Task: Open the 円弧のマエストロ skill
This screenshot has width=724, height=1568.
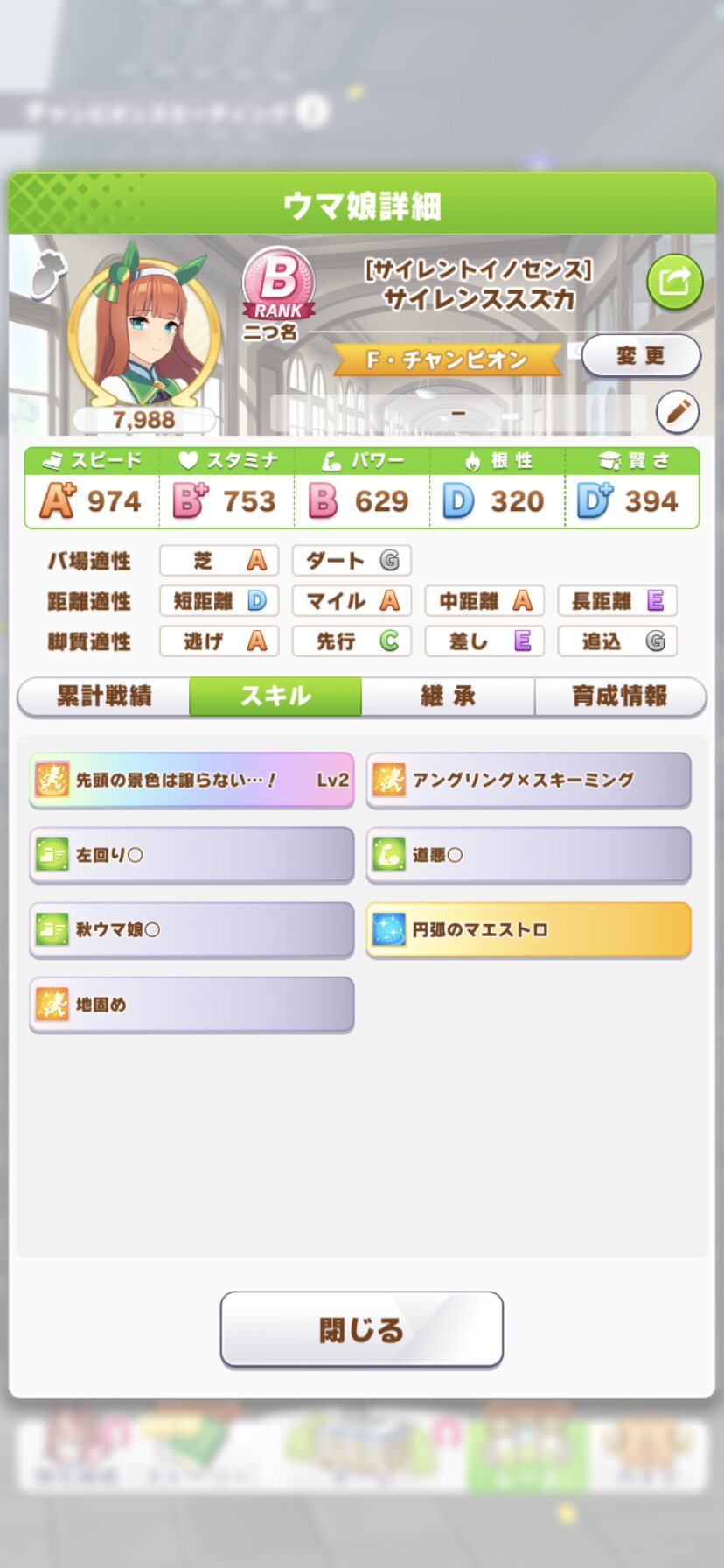Action: (x=528, y=929)
